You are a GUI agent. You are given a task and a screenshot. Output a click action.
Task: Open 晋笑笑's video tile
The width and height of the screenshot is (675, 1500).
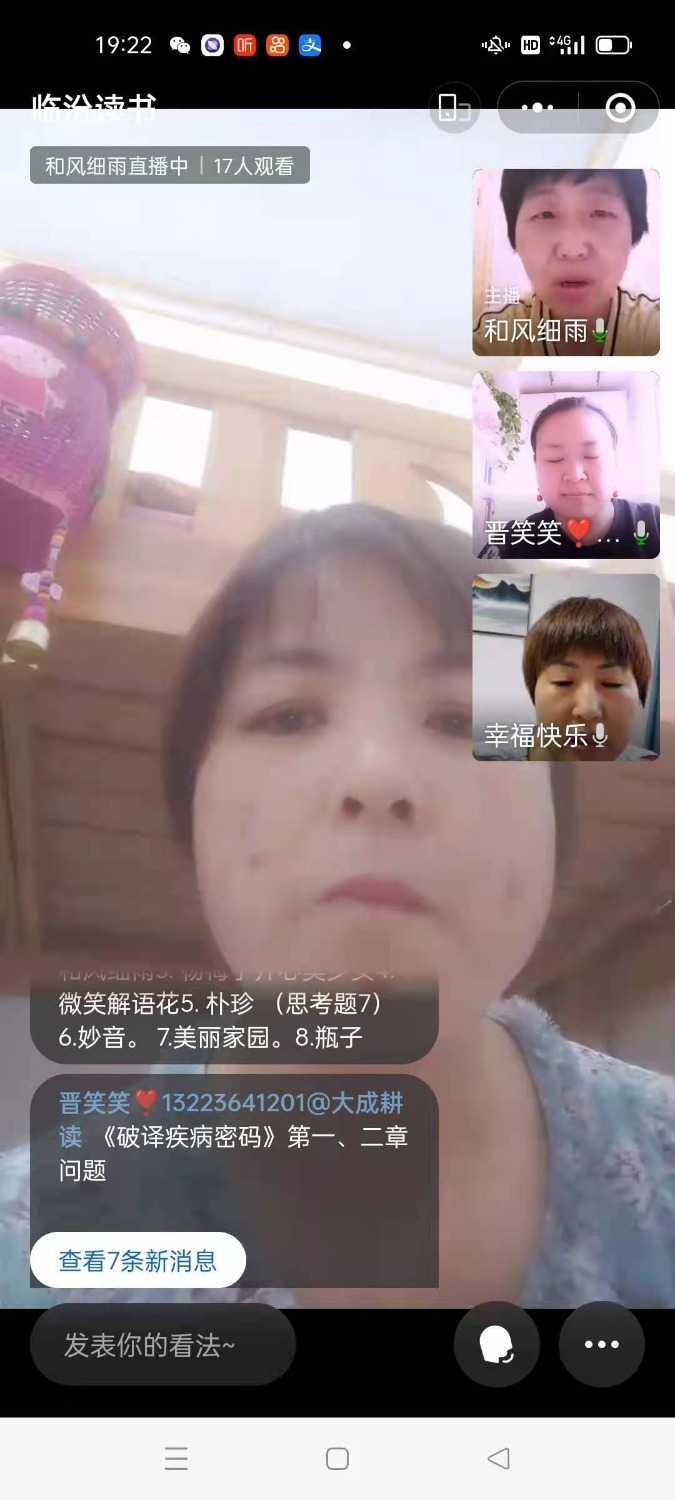click(566, 465)
